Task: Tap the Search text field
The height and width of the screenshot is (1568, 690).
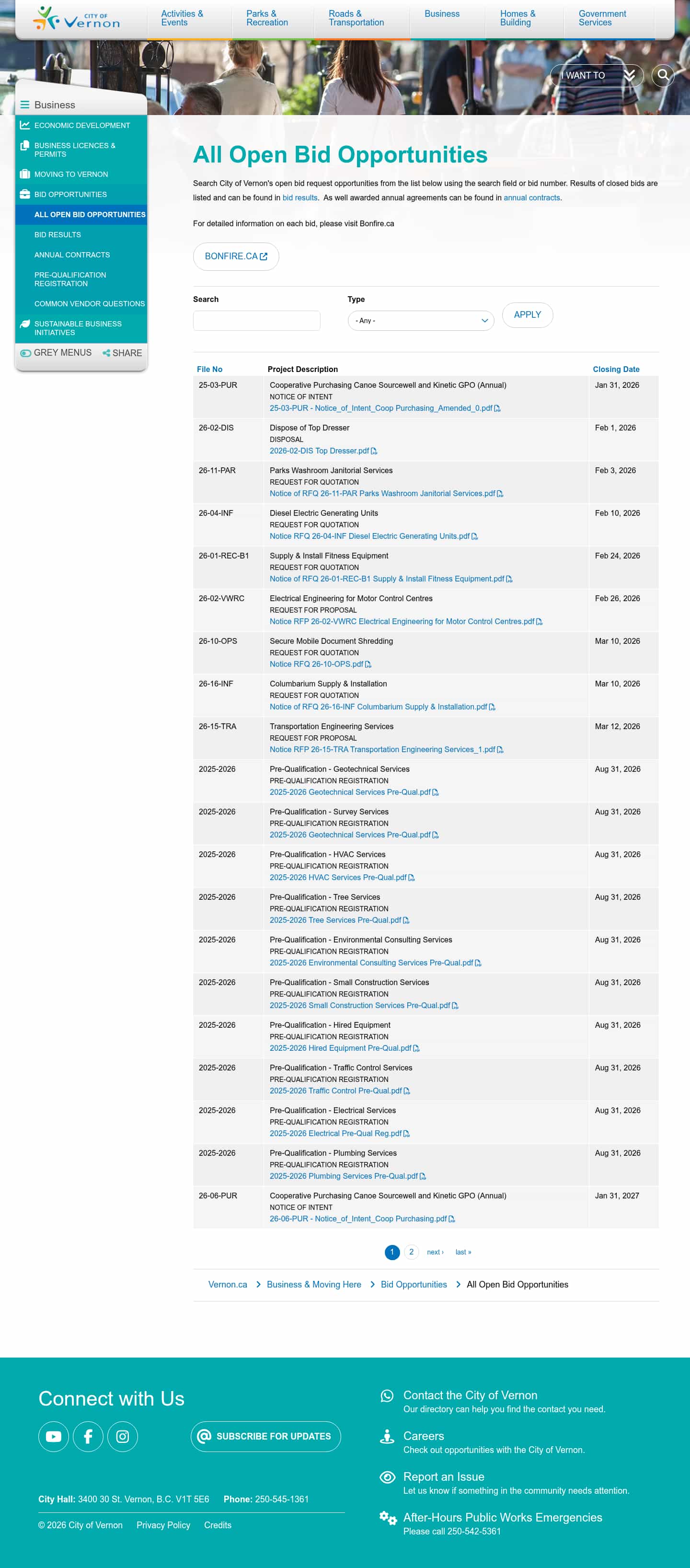Action: 256,321
